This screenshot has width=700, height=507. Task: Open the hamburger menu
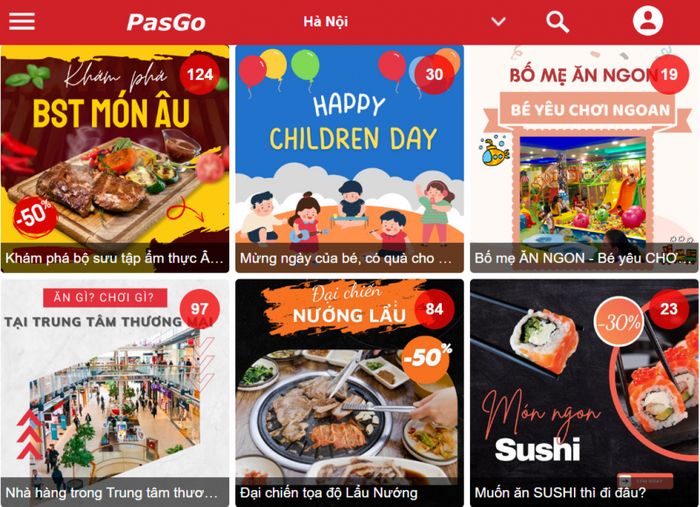[22, 21]
